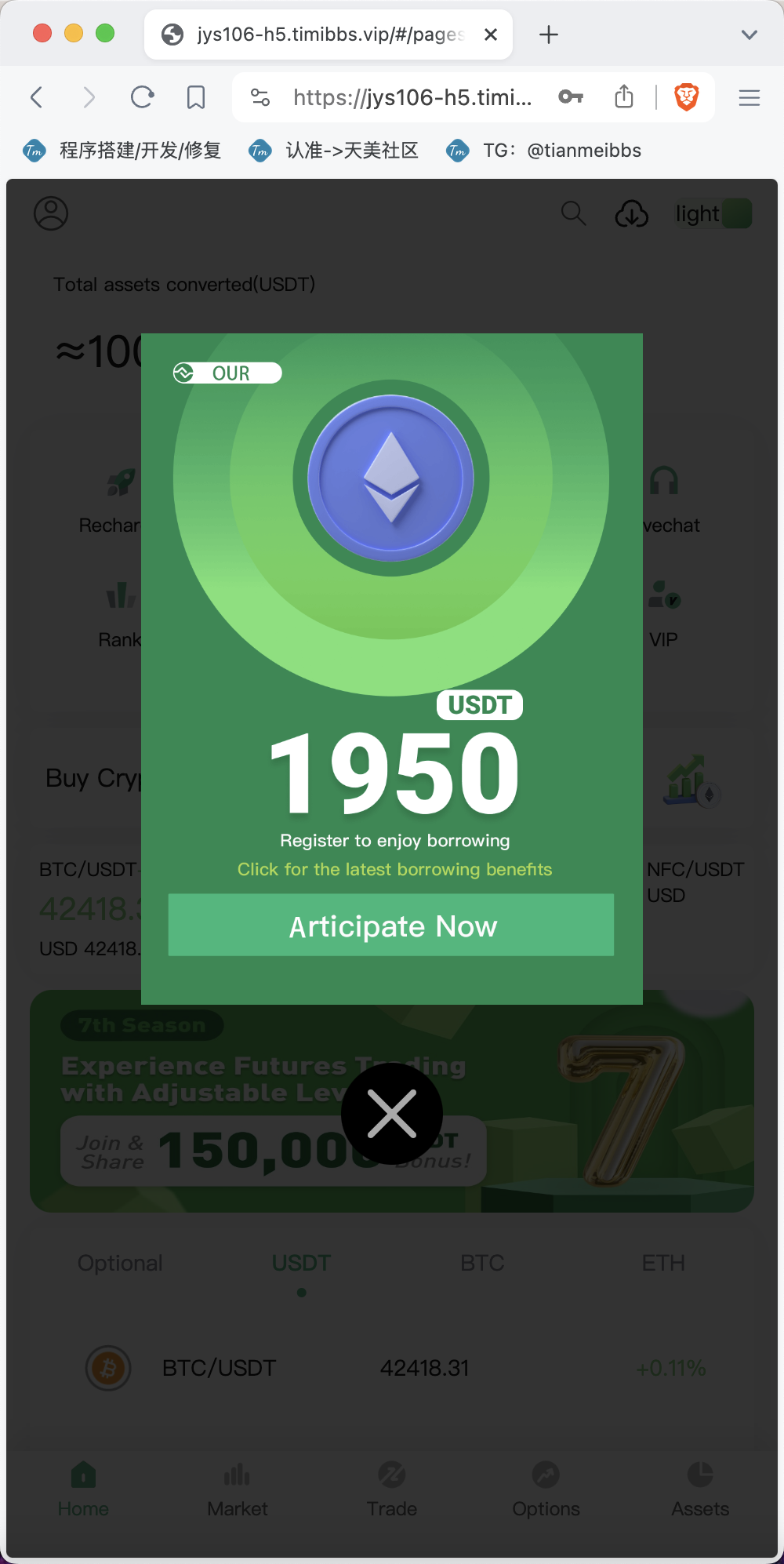Tap the address bar URL
784x1564 pixels.
click(412, 97)
